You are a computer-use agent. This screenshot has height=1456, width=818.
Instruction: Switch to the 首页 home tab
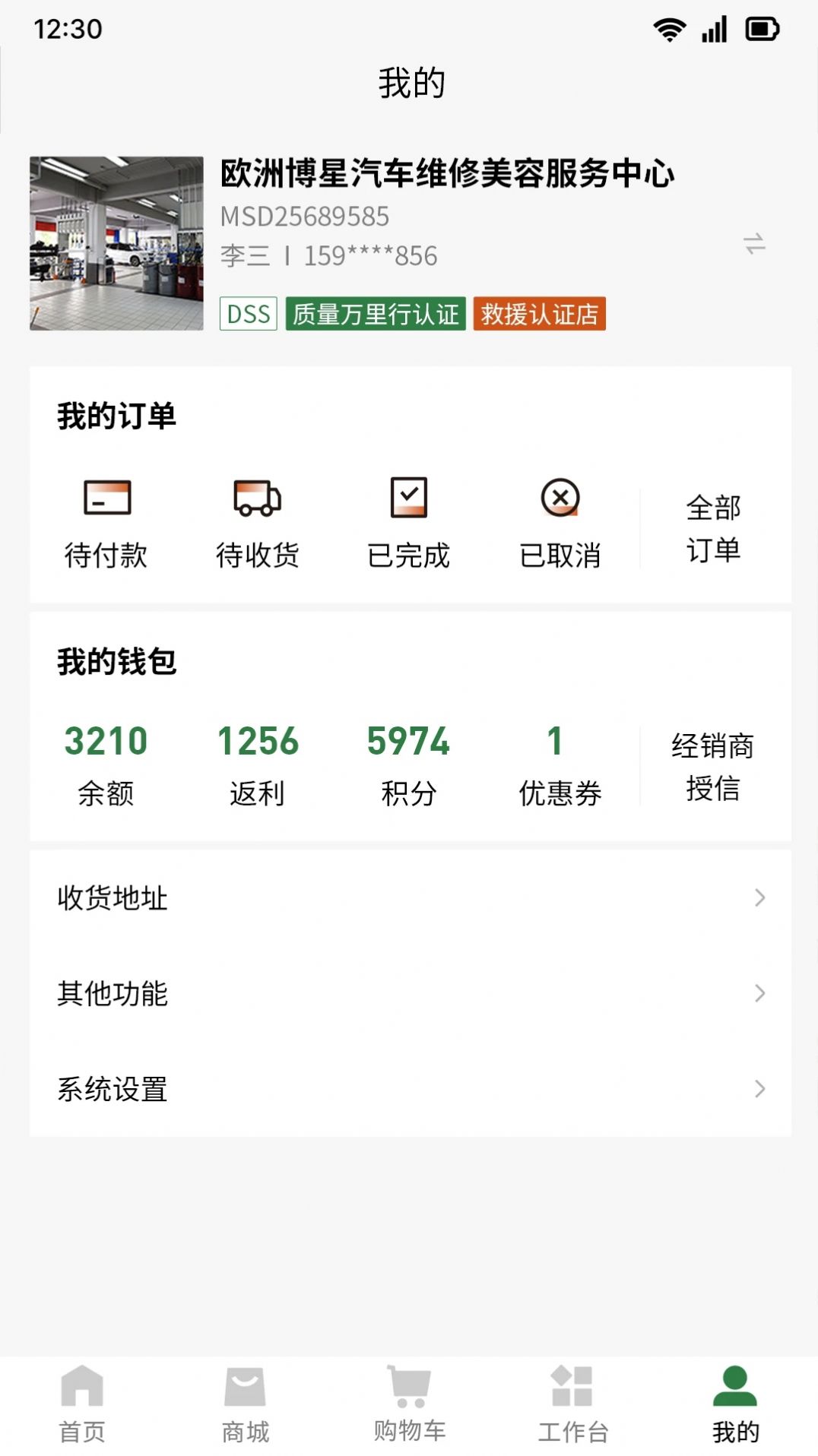(x=82, y=1404)
